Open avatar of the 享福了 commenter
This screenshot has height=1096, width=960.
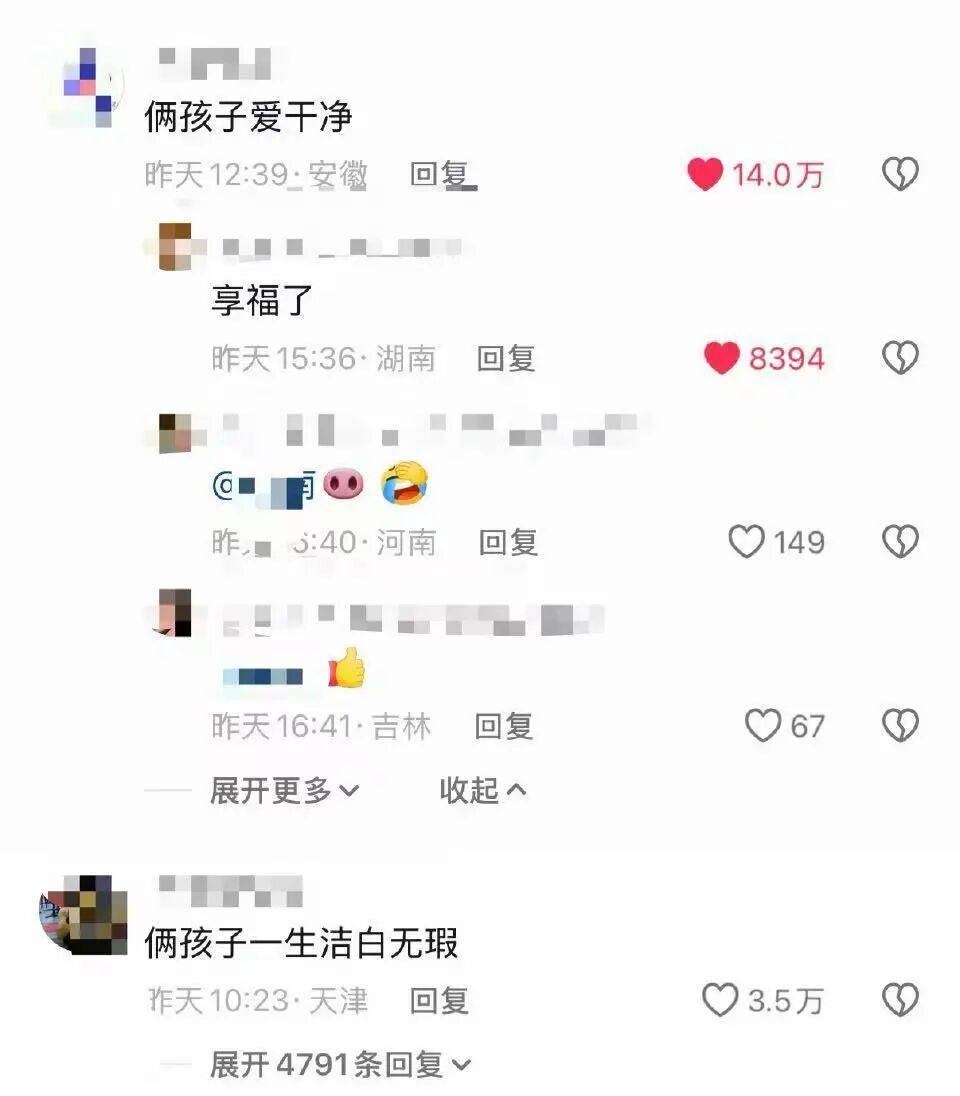175,243
